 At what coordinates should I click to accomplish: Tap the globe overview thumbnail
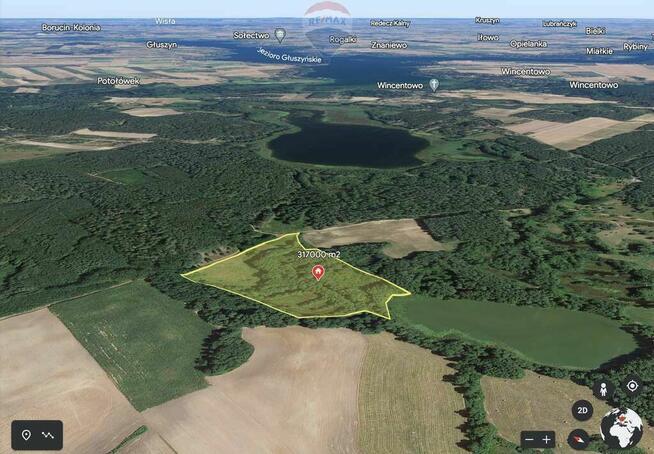click(x=621, y=428)
